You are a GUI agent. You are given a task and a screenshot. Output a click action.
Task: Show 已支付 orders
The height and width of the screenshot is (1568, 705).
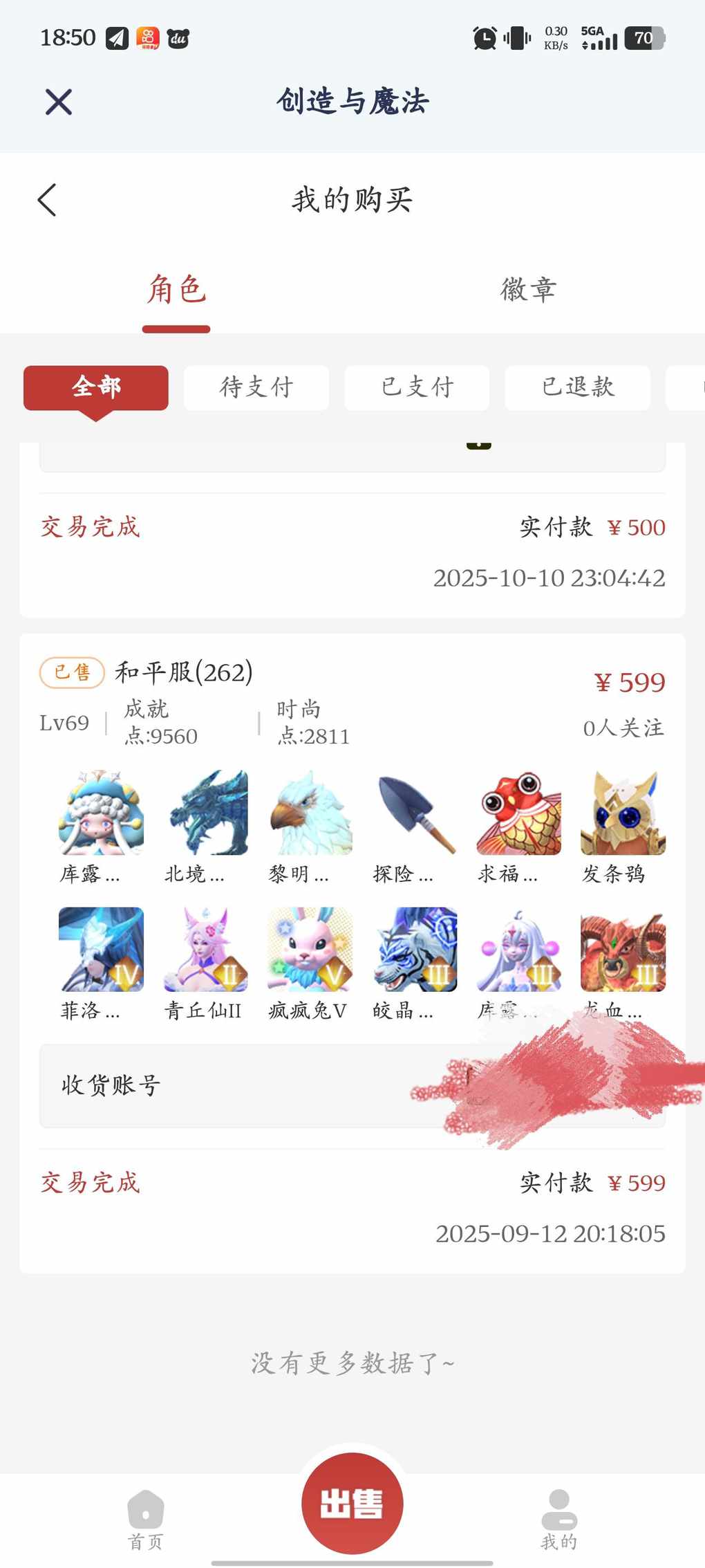pyautogui.click(x=417, y=387)
